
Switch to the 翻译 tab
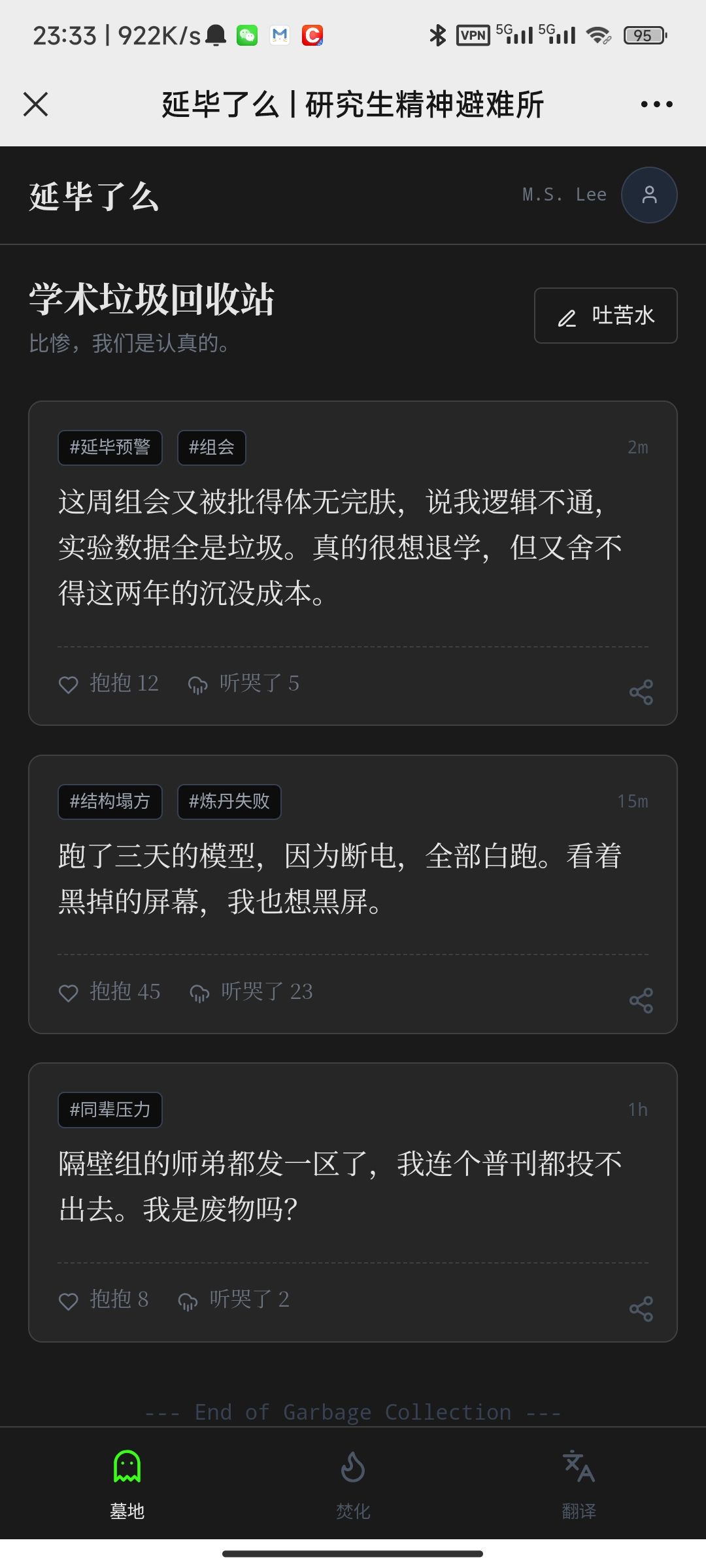click(x=579, y=1483)
